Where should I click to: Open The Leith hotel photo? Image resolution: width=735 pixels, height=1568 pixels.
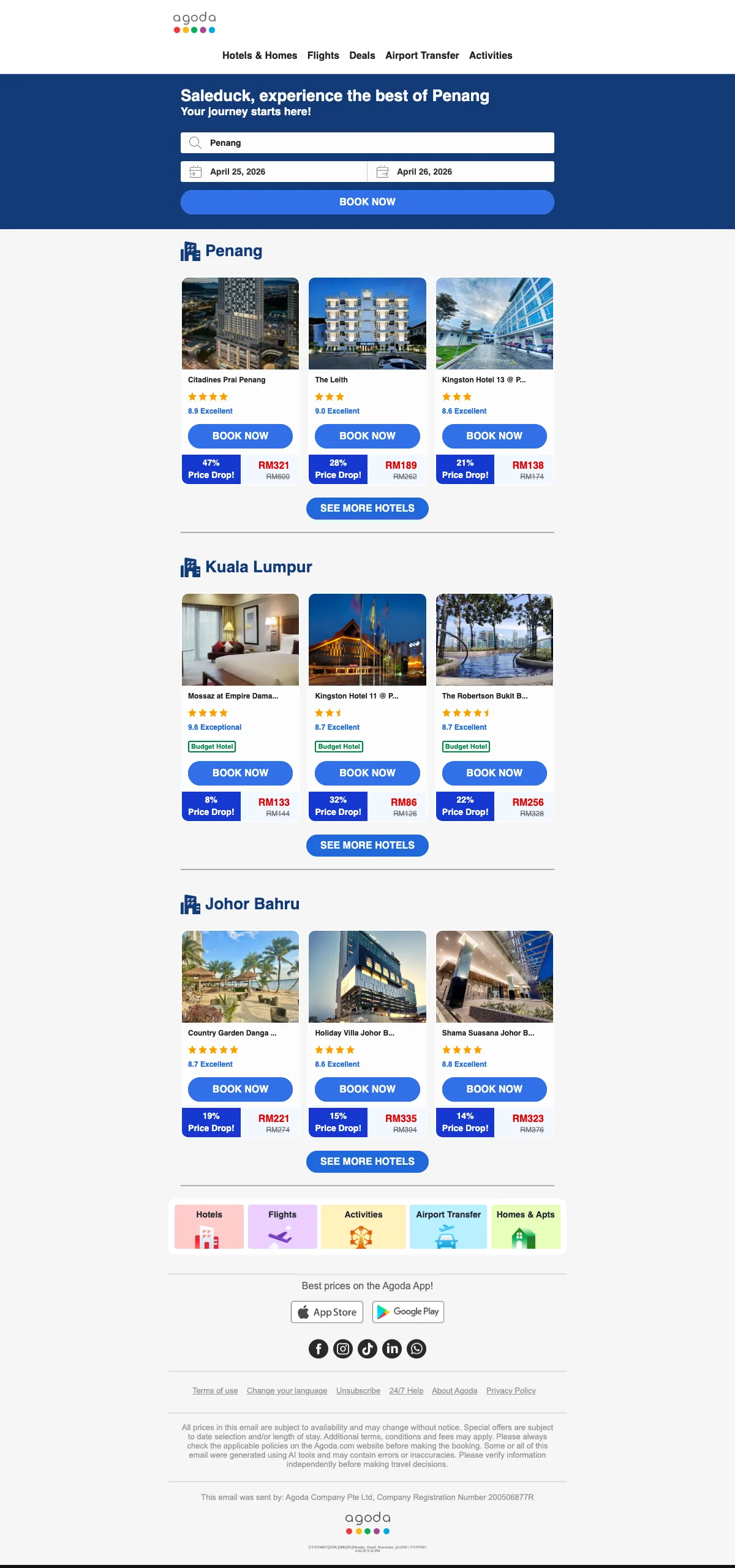367,324
